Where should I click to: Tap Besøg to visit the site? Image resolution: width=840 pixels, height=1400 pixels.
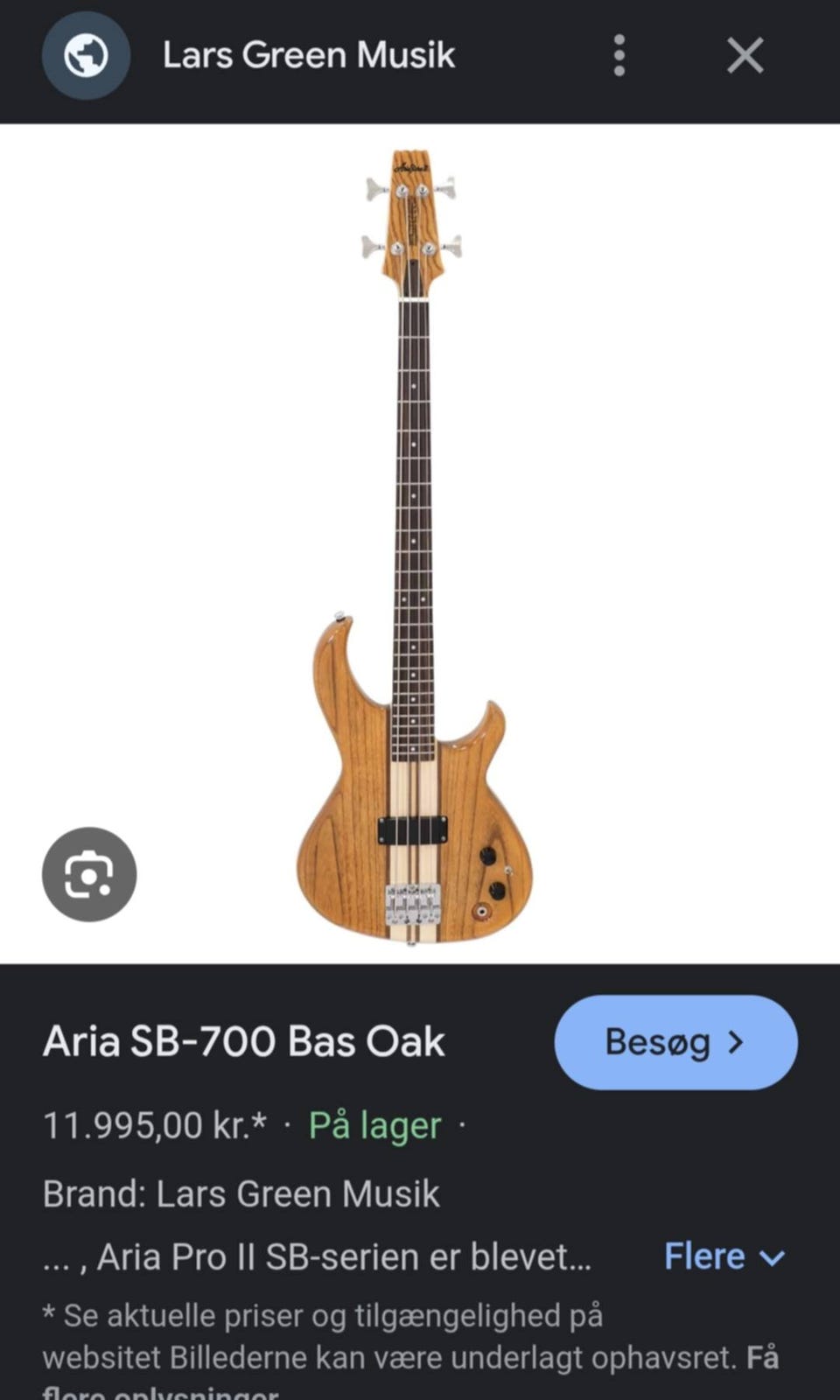pos(675,1042)
